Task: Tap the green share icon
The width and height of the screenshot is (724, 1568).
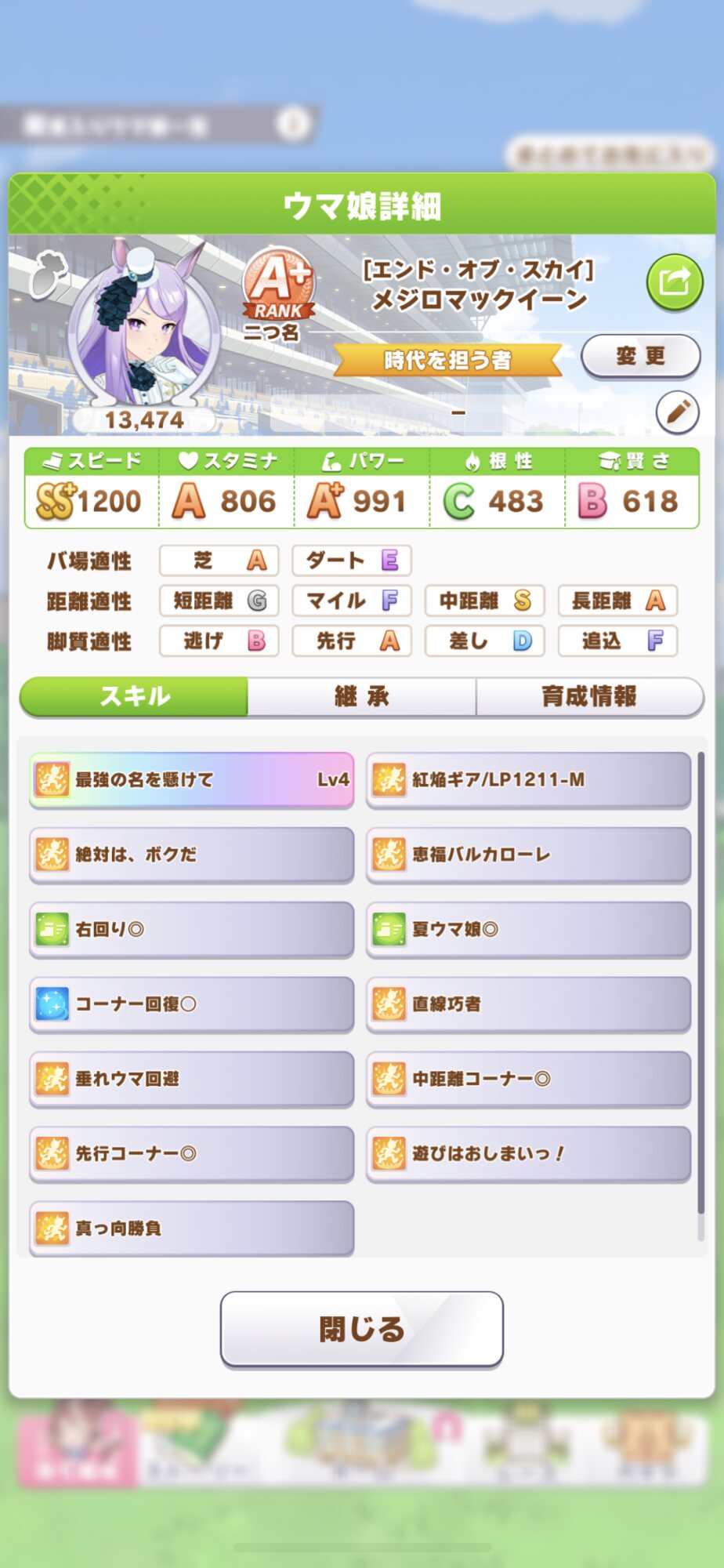Action: click(674, 281)
